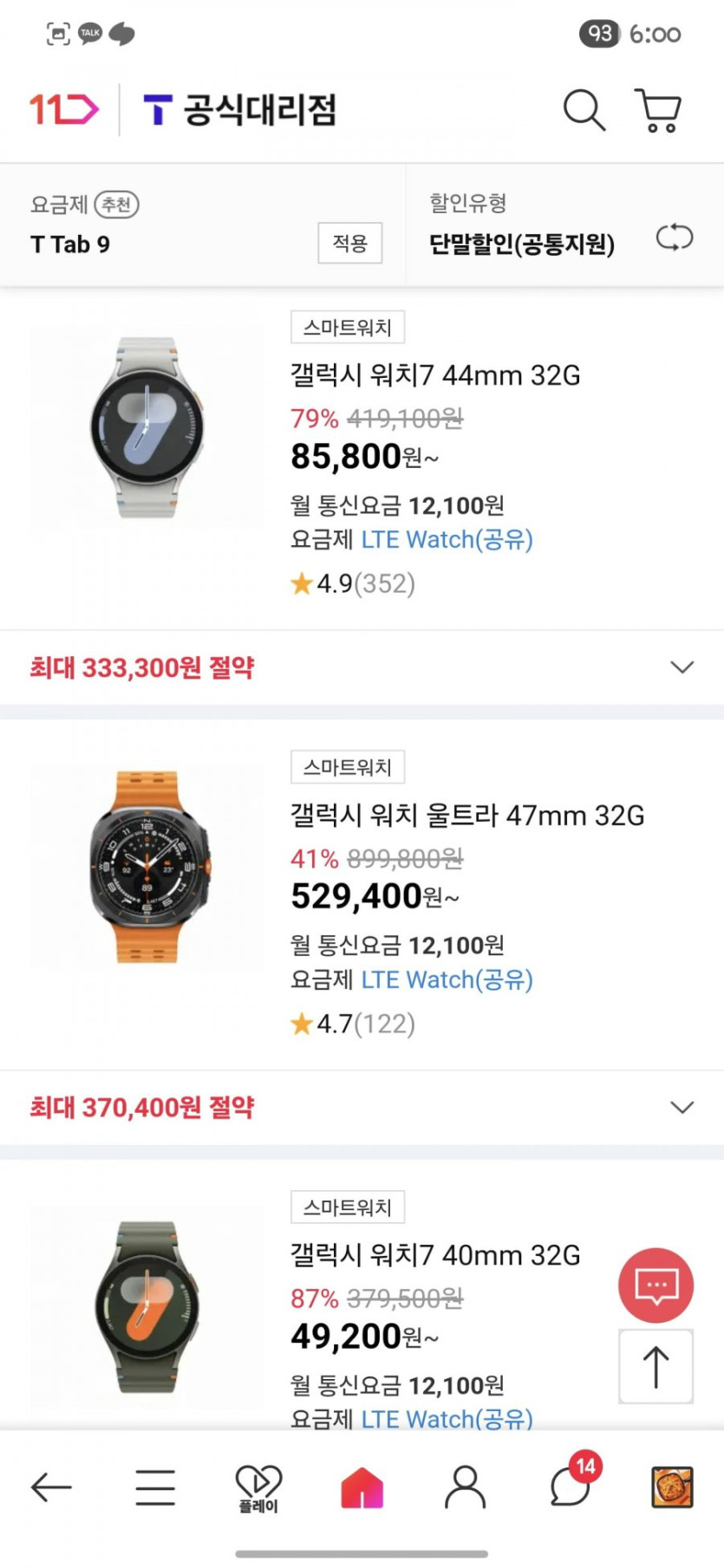724x1568 pixels.
Task: Open the red chat support button
Action: [656, 1285]
